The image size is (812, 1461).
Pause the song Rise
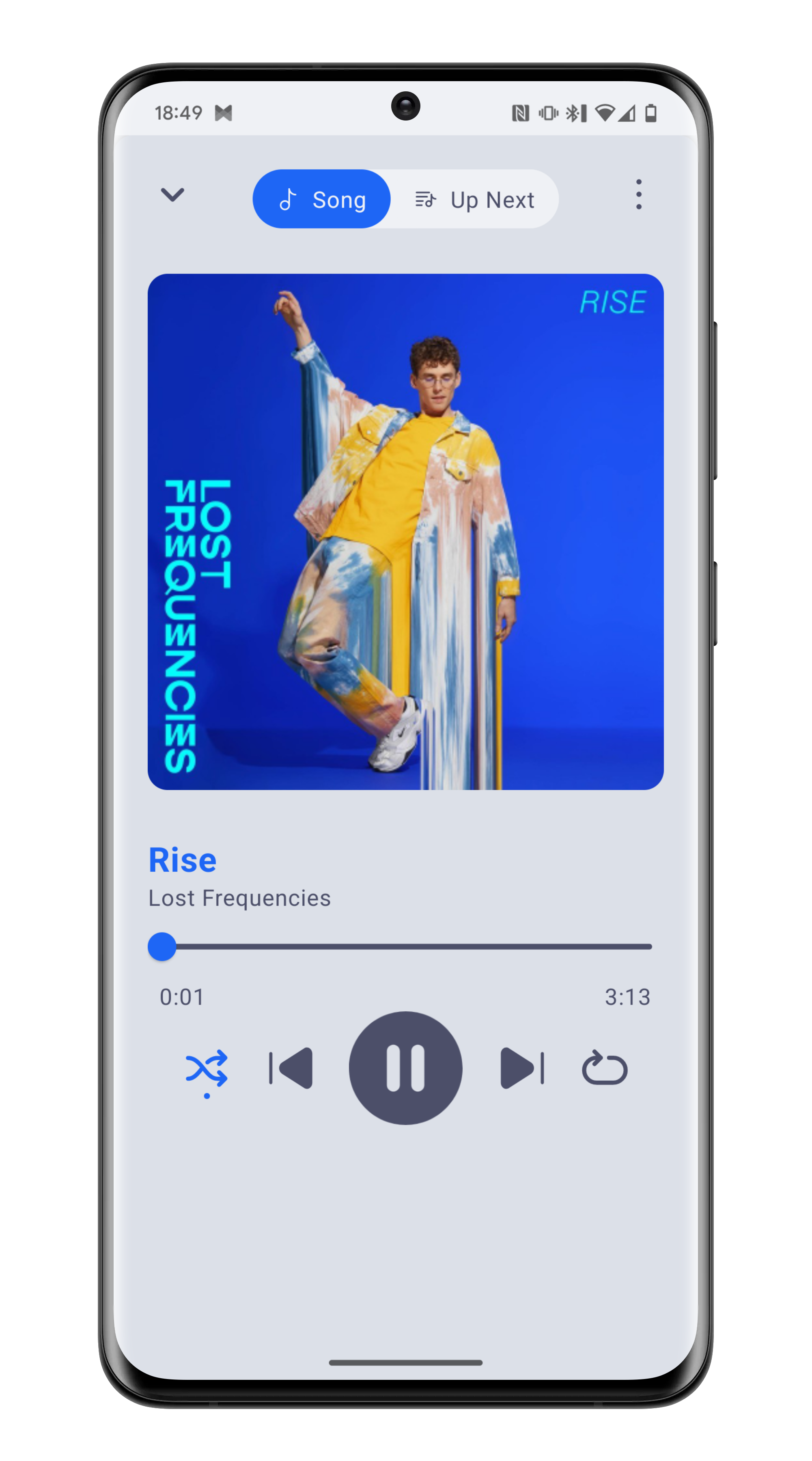(x=405, y=1069)
